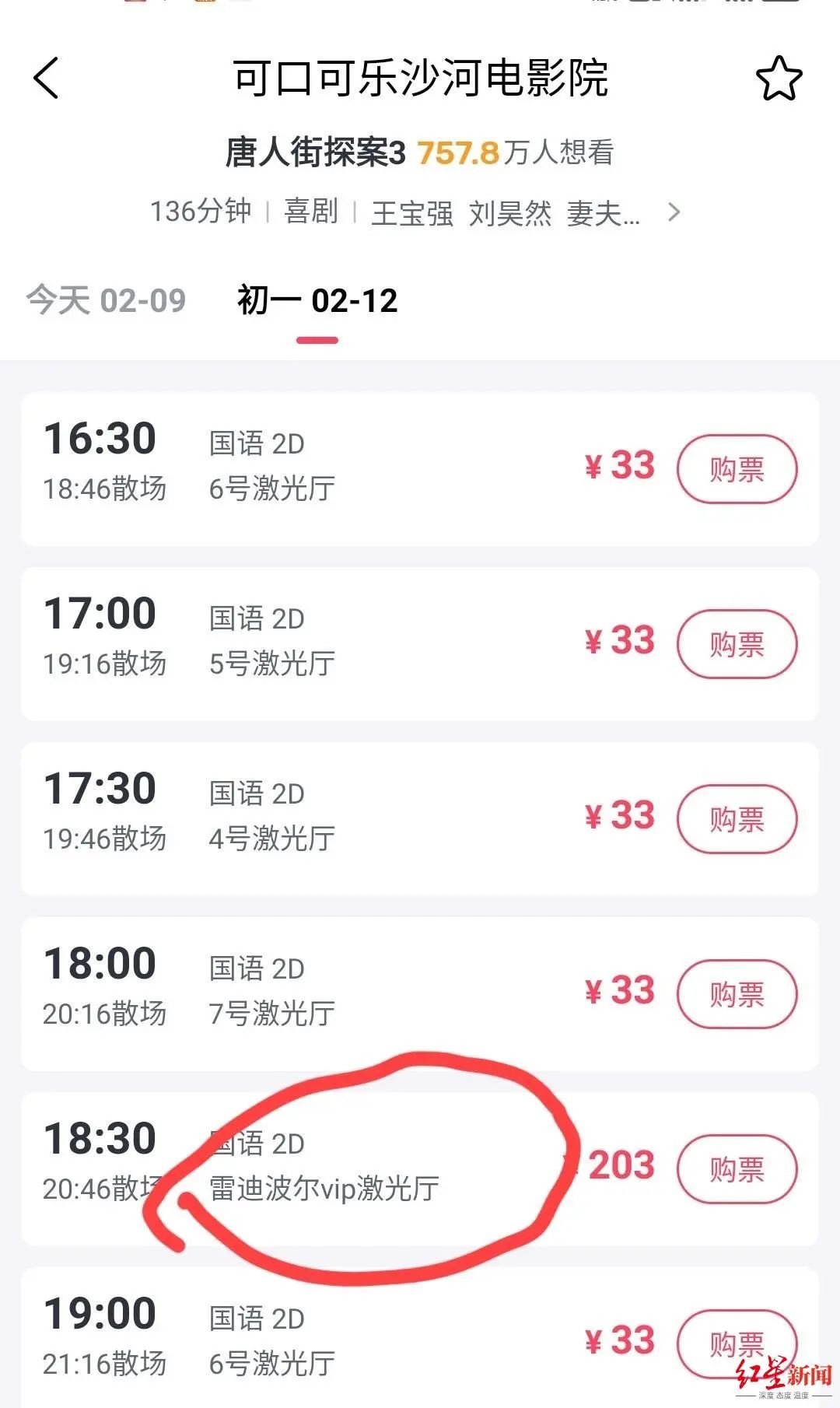Select the 初一 02-12 date tab
840x1408 pixels.
tap(317, 301)
